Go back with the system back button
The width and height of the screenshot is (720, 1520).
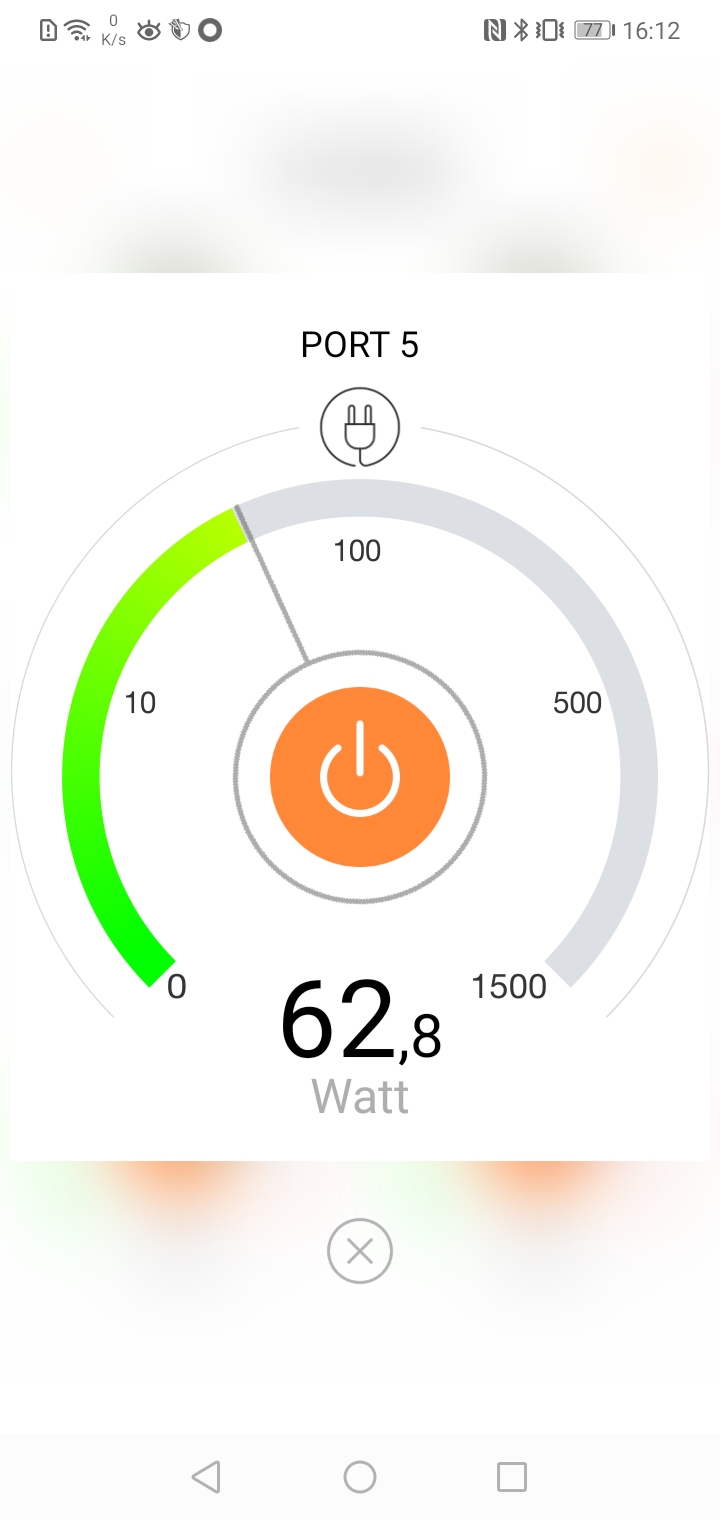point(206,1477)
